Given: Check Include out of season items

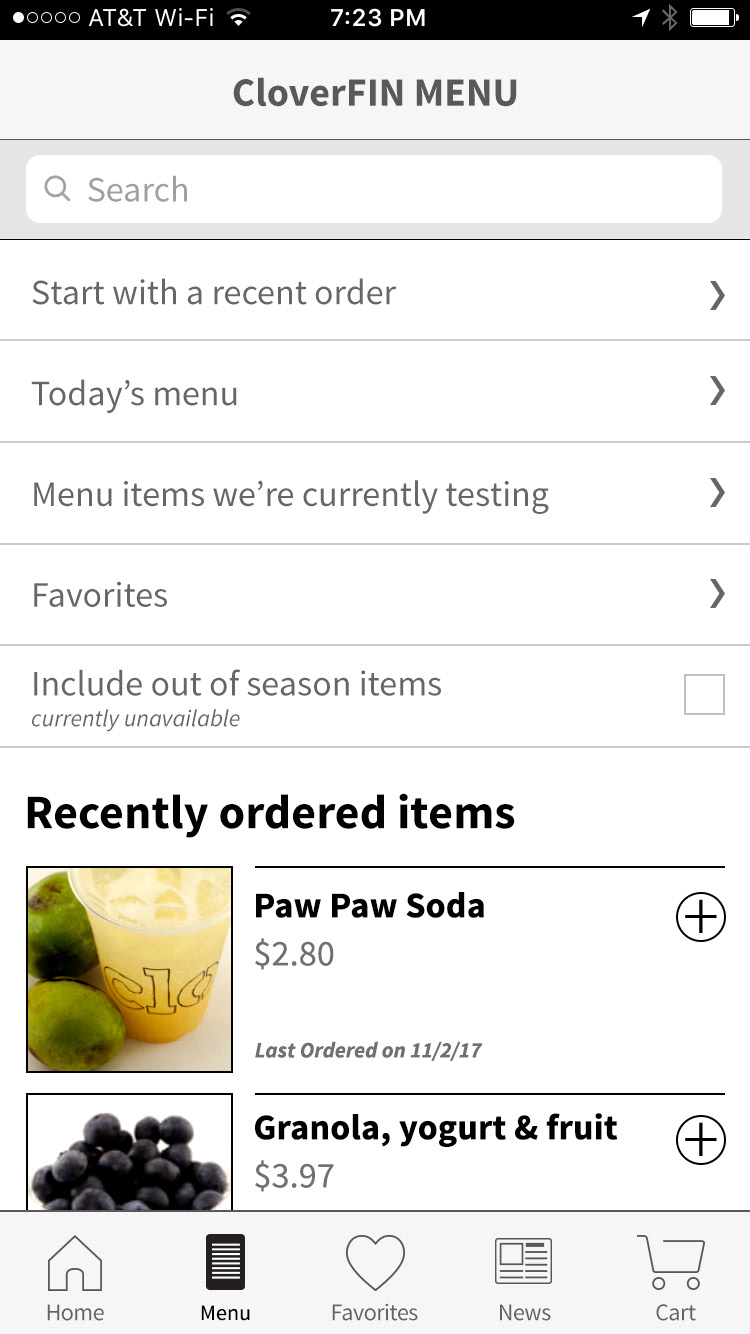Looking at the screenshot, I should click(704, 695).
